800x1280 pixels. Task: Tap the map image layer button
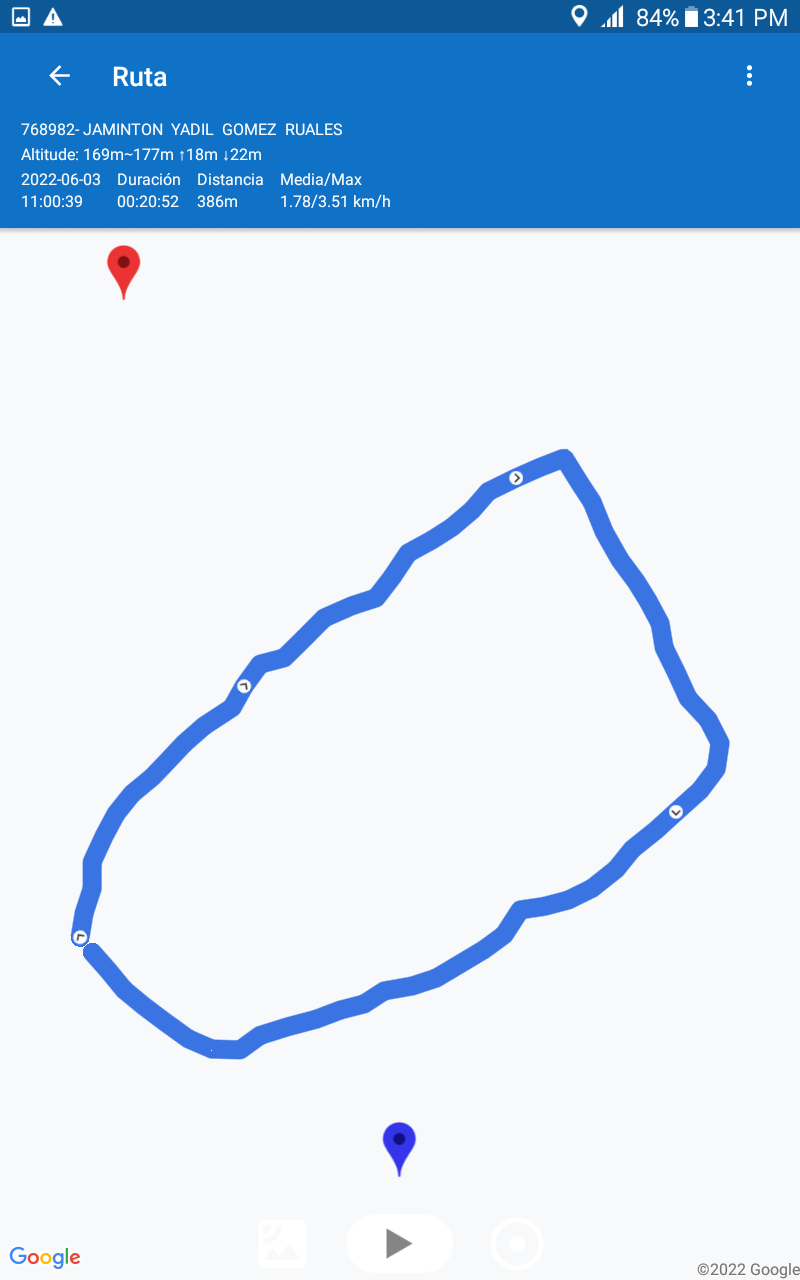[282, 1243]
